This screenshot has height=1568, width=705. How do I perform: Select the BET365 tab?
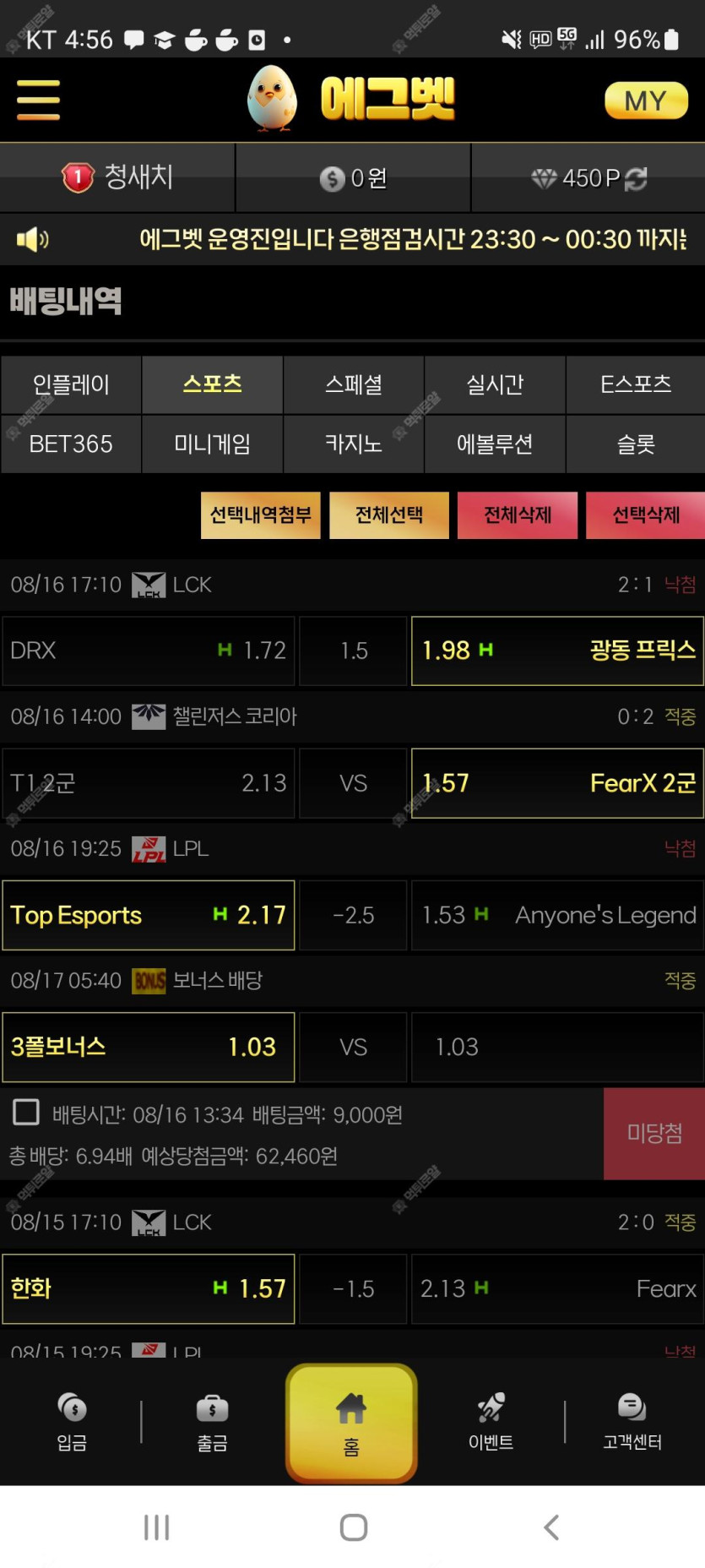click(71, 444)
